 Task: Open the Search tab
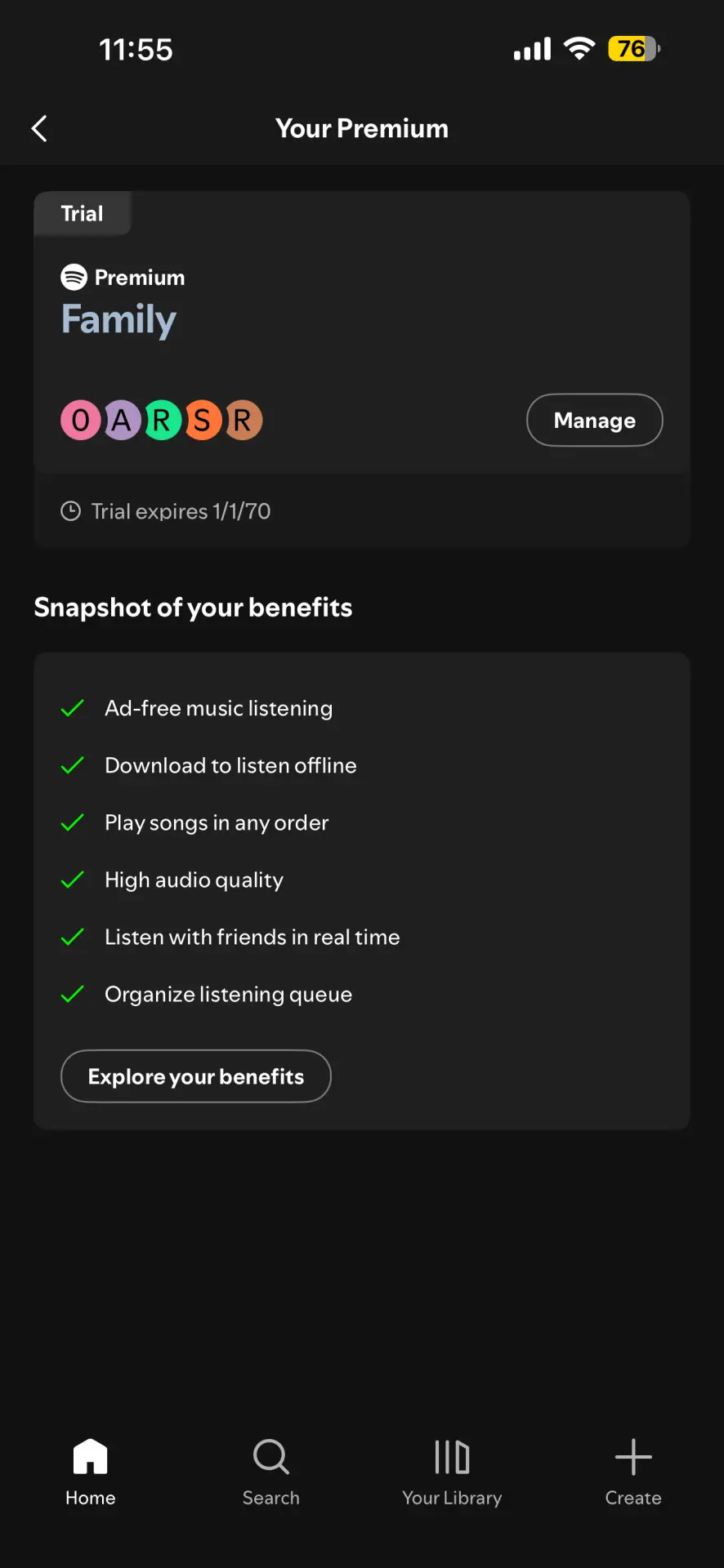[x=271, y=1472]
